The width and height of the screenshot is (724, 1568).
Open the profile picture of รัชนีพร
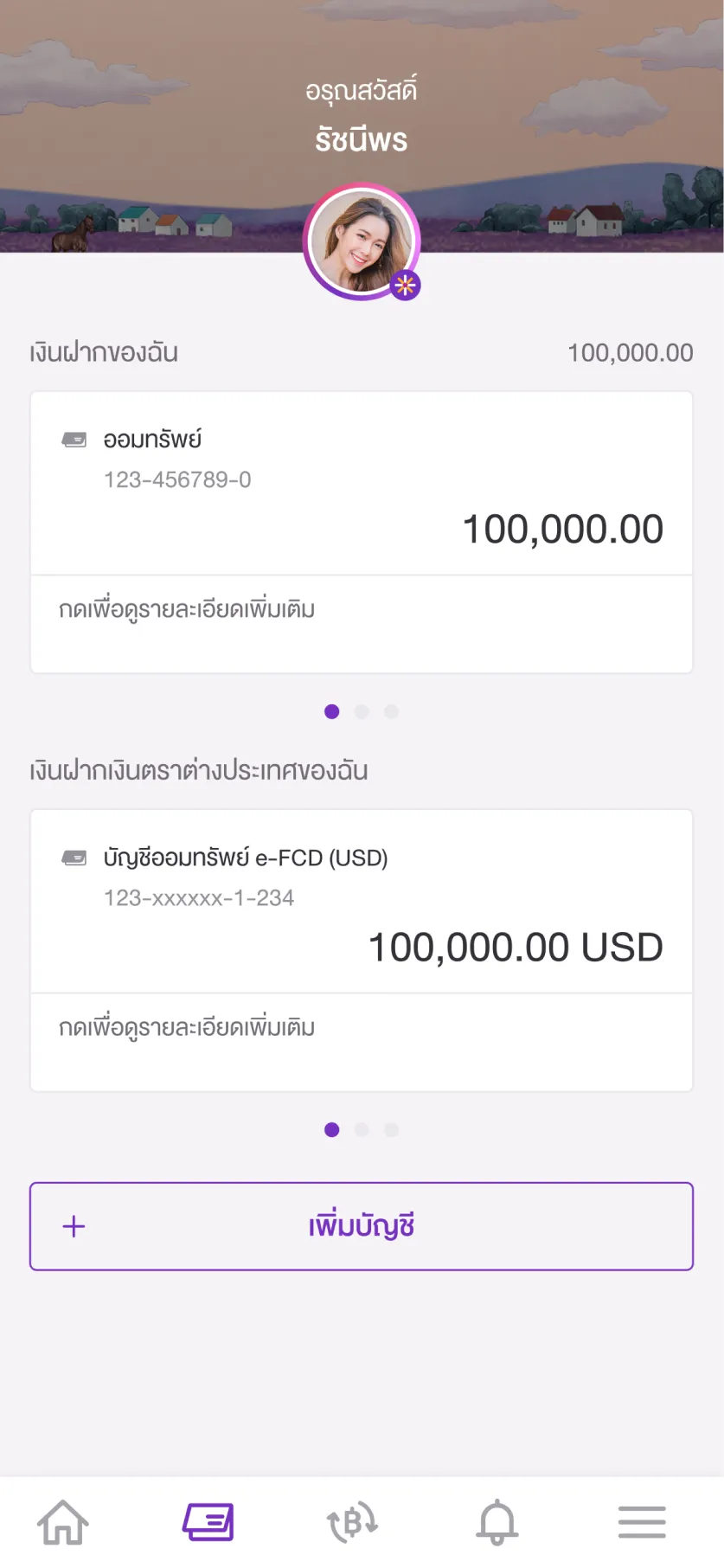[362, 241]
